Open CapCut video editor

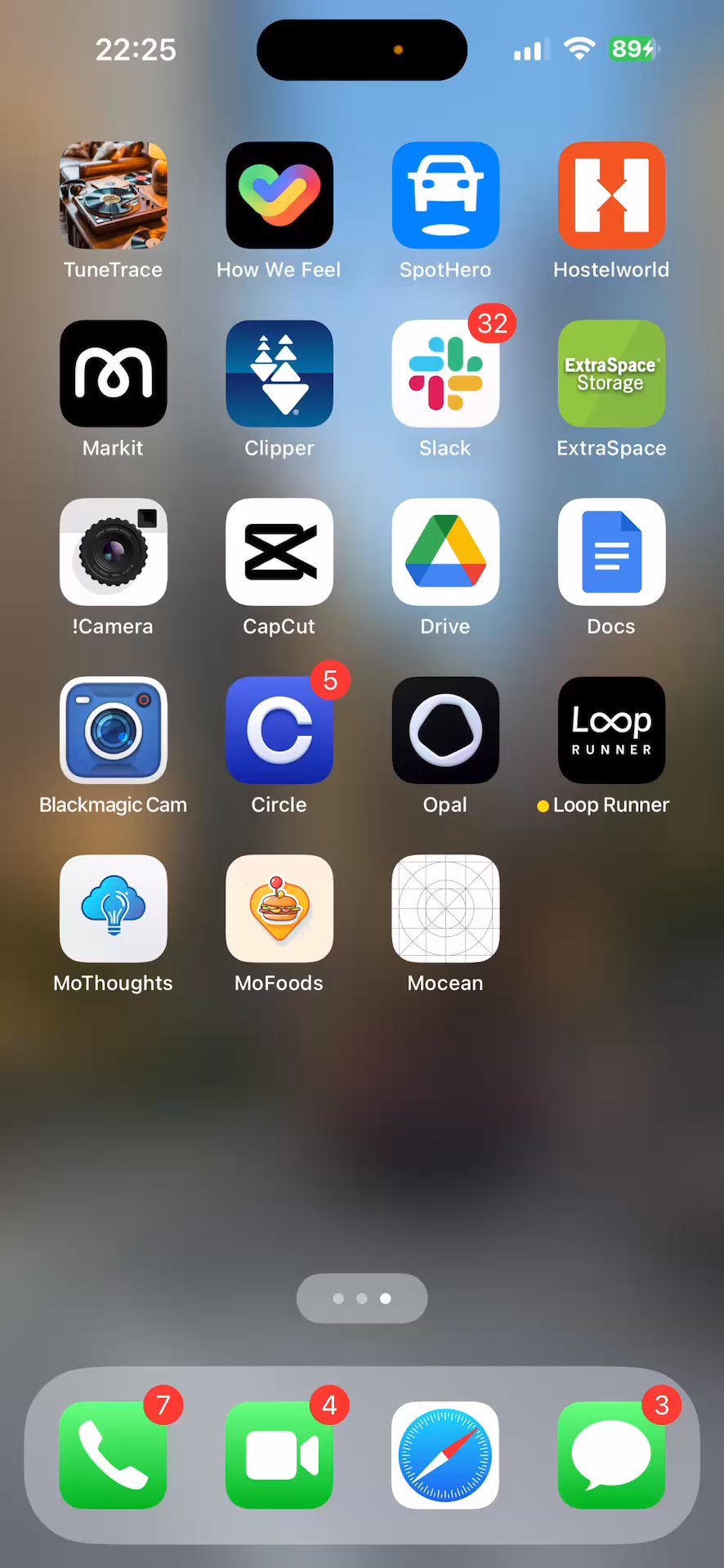point(279,552)
